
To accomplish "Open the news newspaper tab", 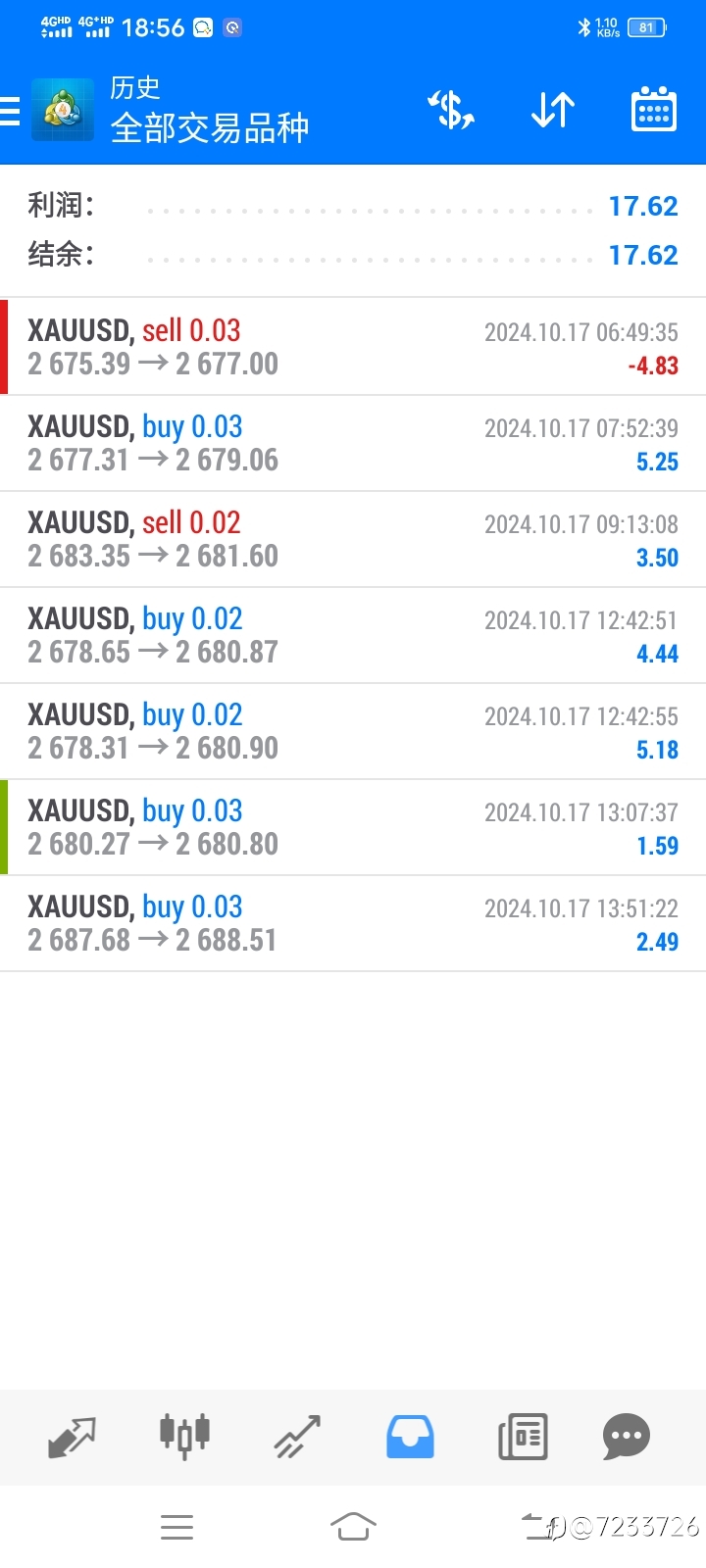I will 523,1437.
